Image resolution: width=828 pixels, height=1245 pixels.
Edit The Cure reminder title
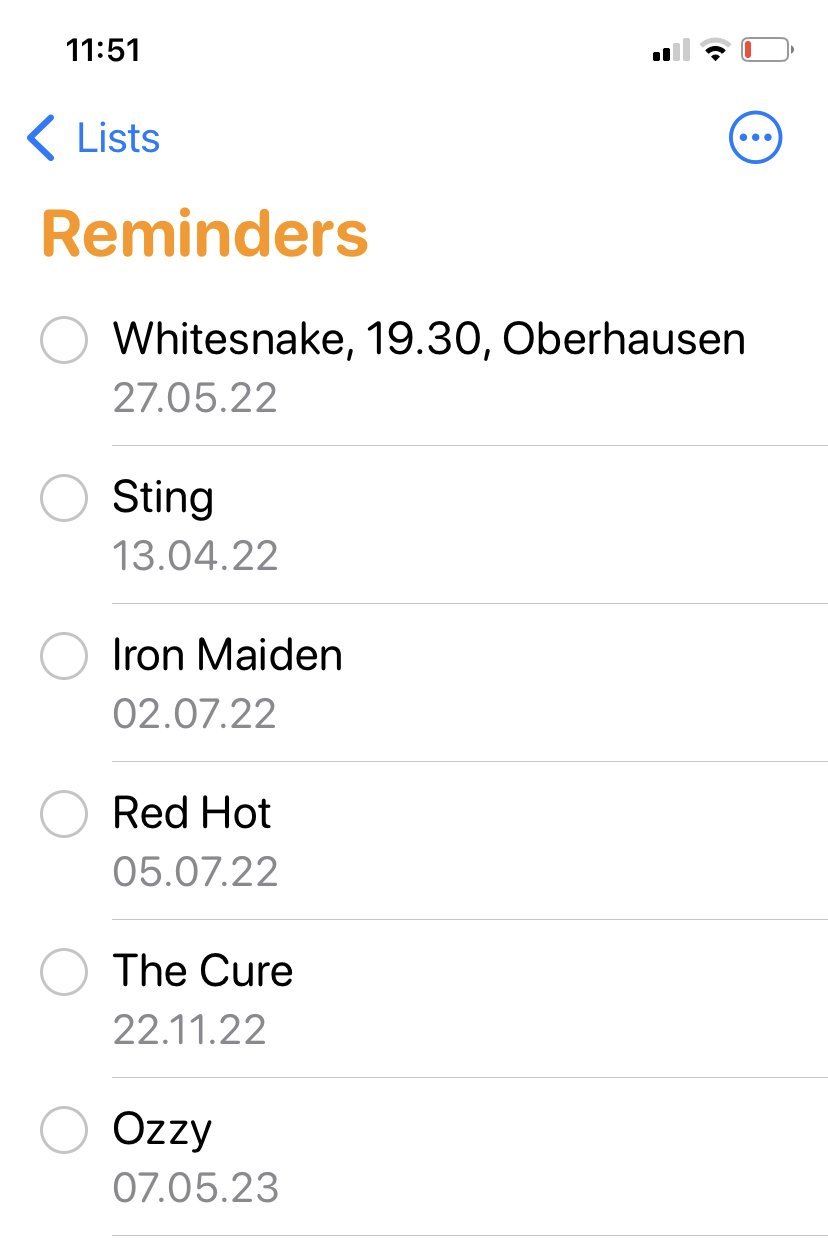click(x=202, y=972)
